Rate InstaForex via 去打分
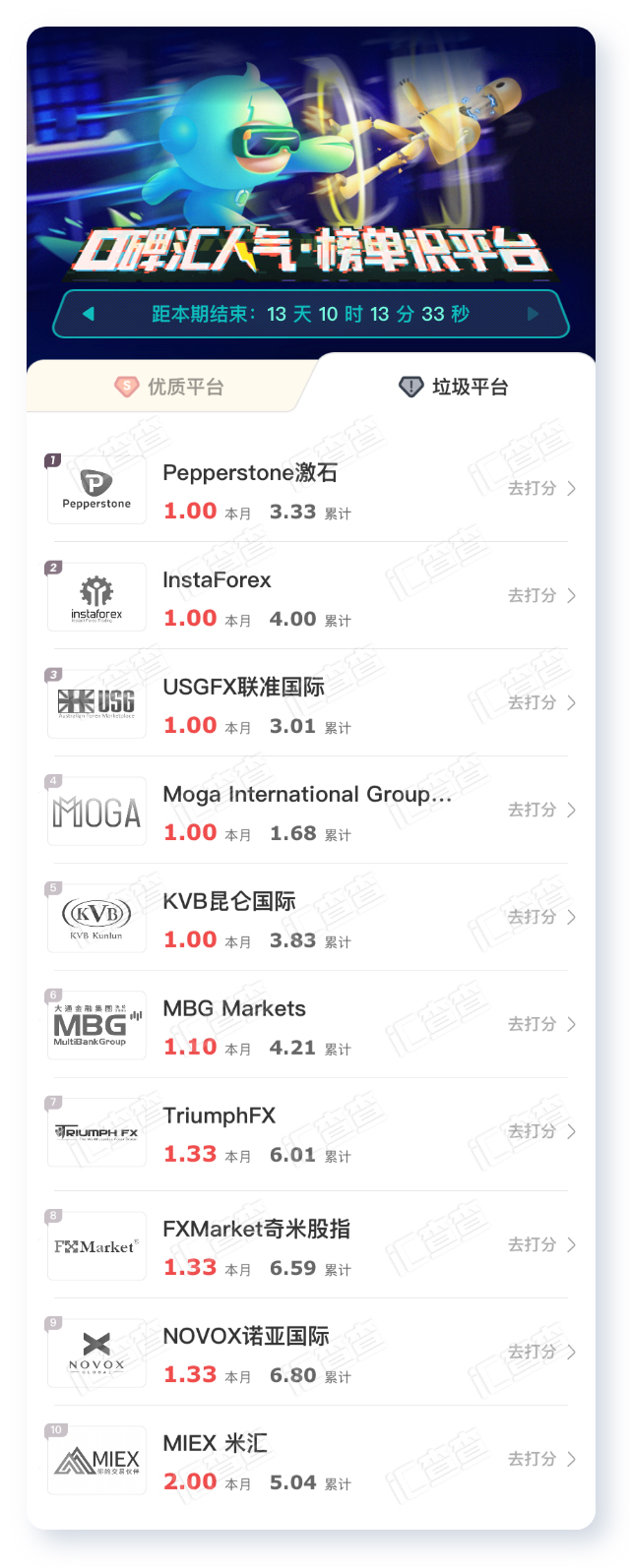This screenshot has height=1568, width=630. coord(541,595)
